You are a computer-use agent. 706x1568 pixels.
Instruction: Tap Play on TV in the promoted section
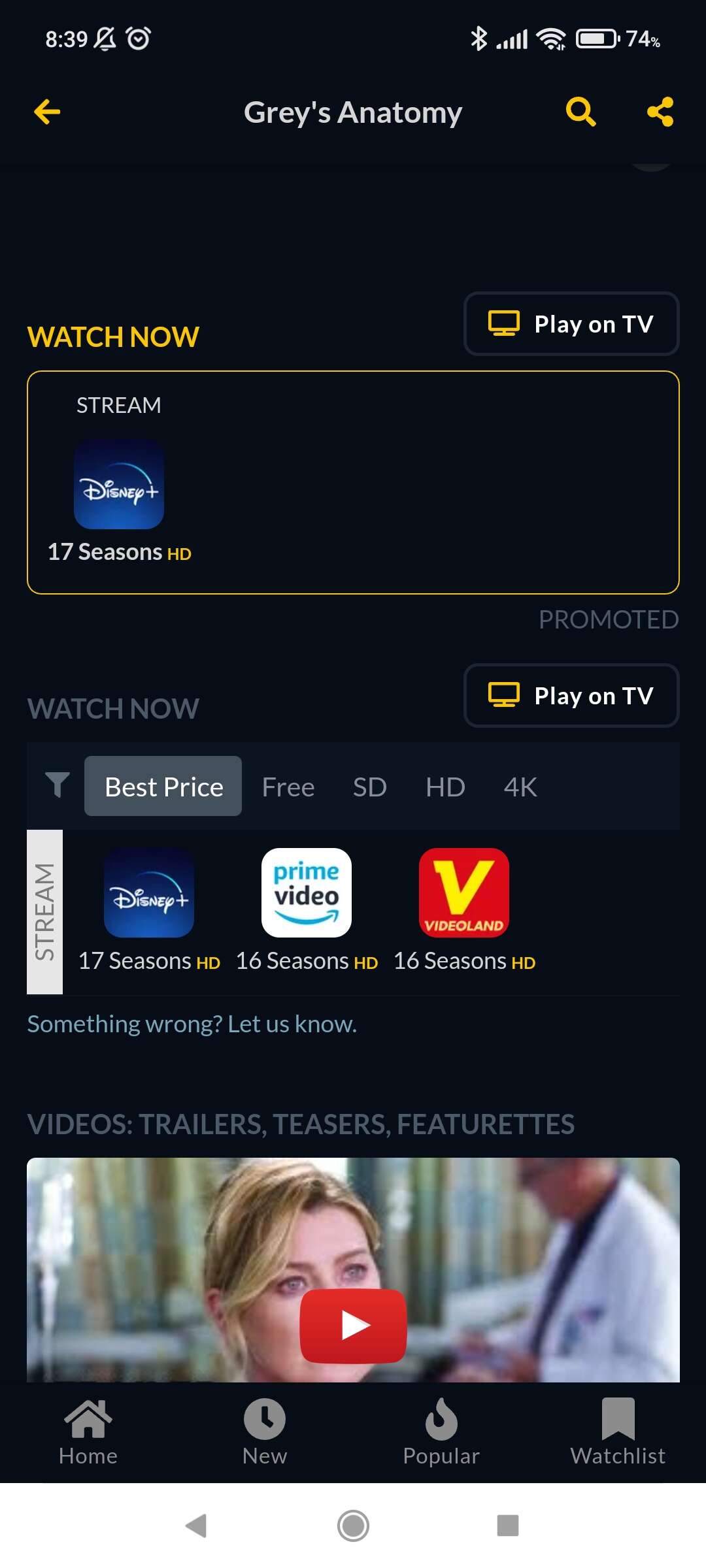[571, 323]
